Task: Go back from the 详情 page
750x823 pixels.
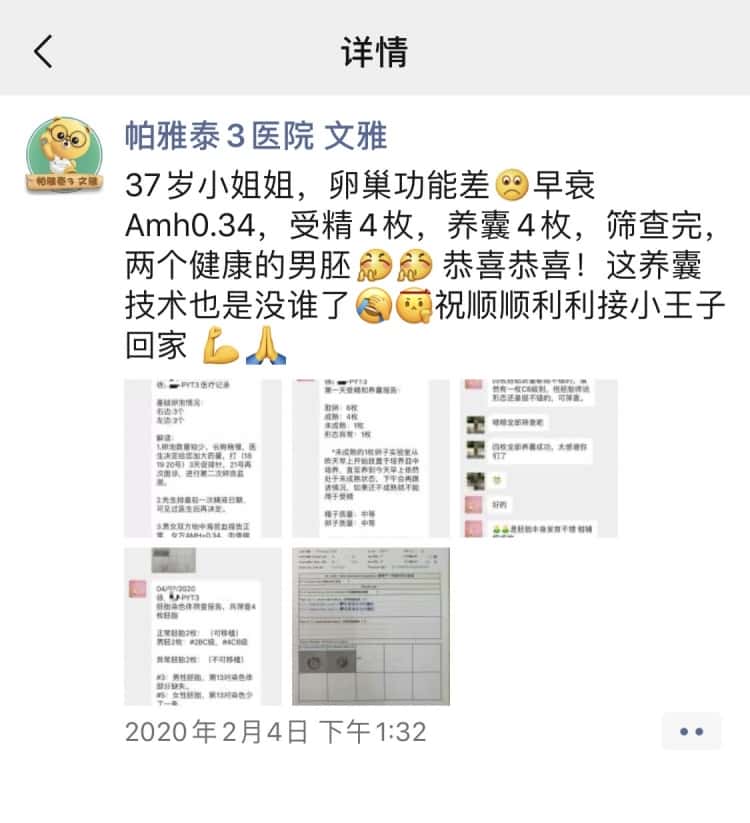Action: click(x=43, y=50)
